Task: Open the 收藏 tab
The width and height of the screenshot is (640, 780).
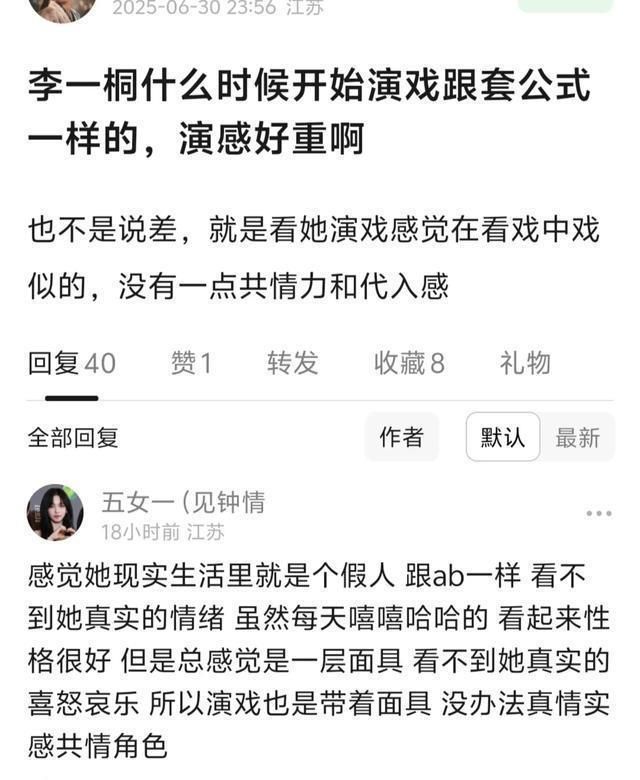Action: [409, 363]
